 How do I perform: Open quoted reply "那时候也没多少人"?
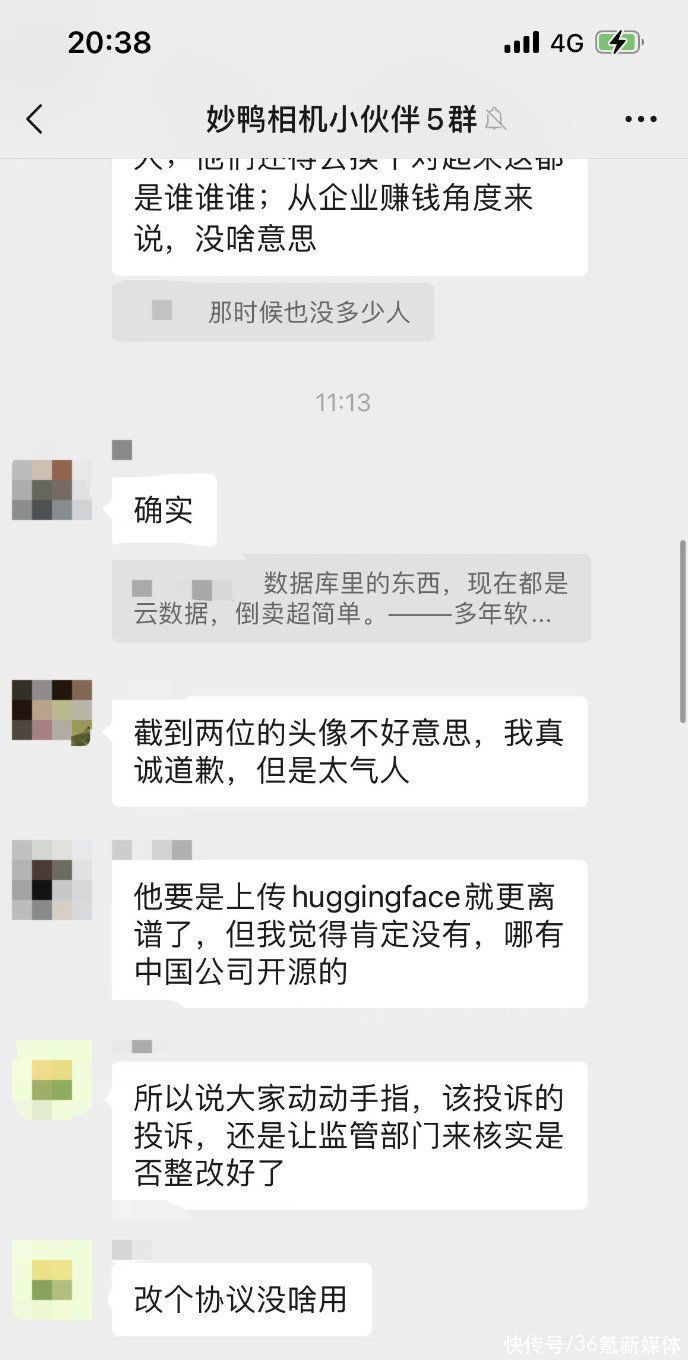pyautogui.click(x=273, y=312)
